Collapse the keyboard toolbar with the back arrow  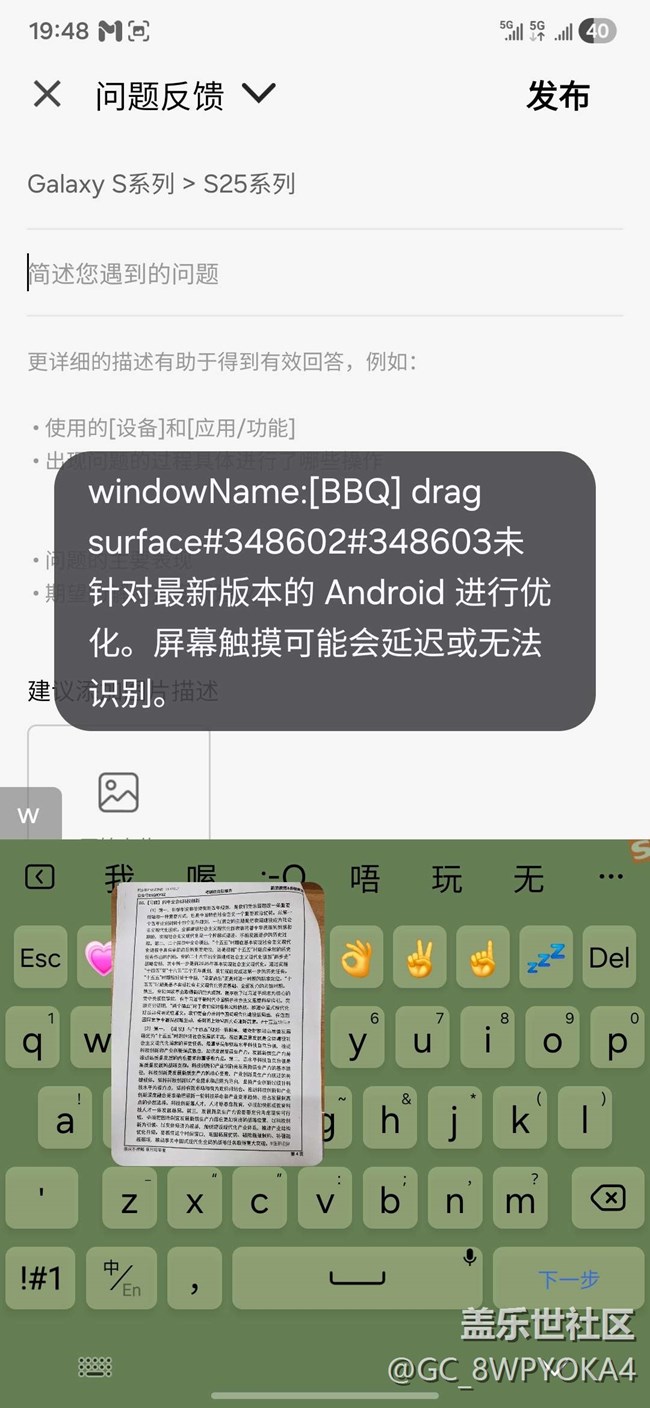[39, 877]
